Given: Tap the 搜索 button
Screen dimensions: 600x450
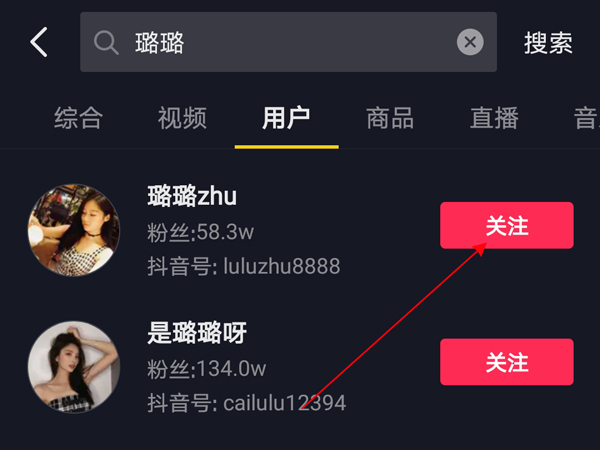Looking at the screenshot, I should tap(548, 42).
